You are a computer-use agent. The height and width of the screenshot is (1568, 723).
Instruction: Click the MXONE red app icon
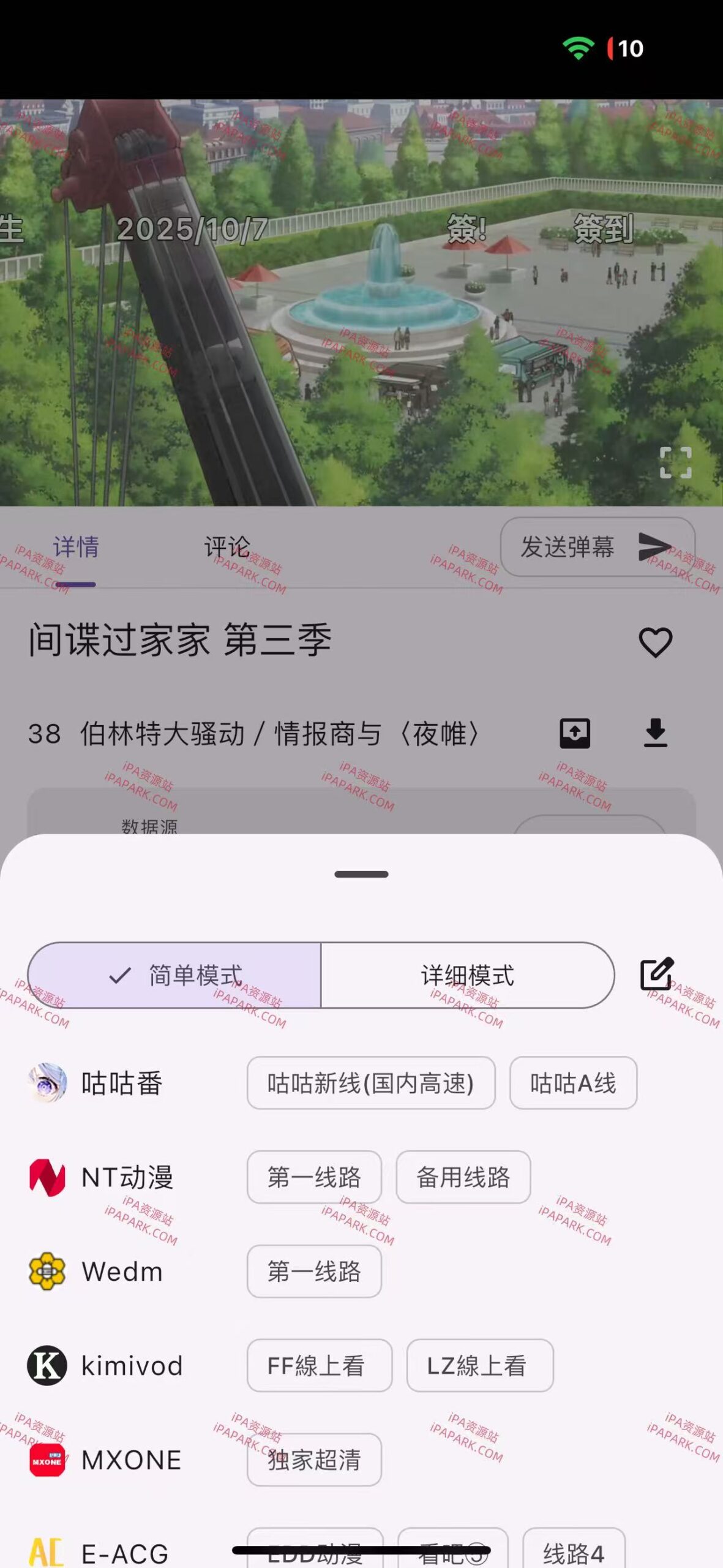click(48, 1460)
